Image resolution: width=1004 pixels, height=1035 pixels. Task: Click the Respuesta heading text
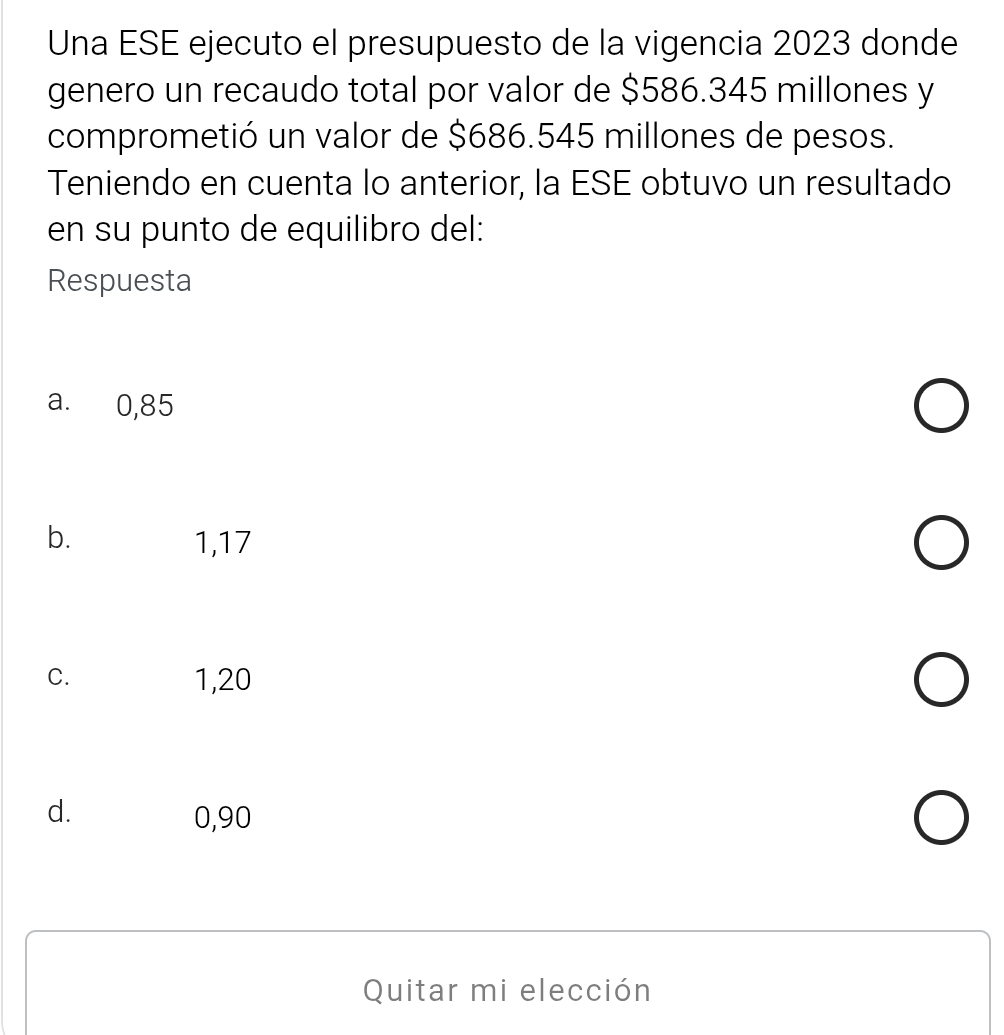[119, 281]
